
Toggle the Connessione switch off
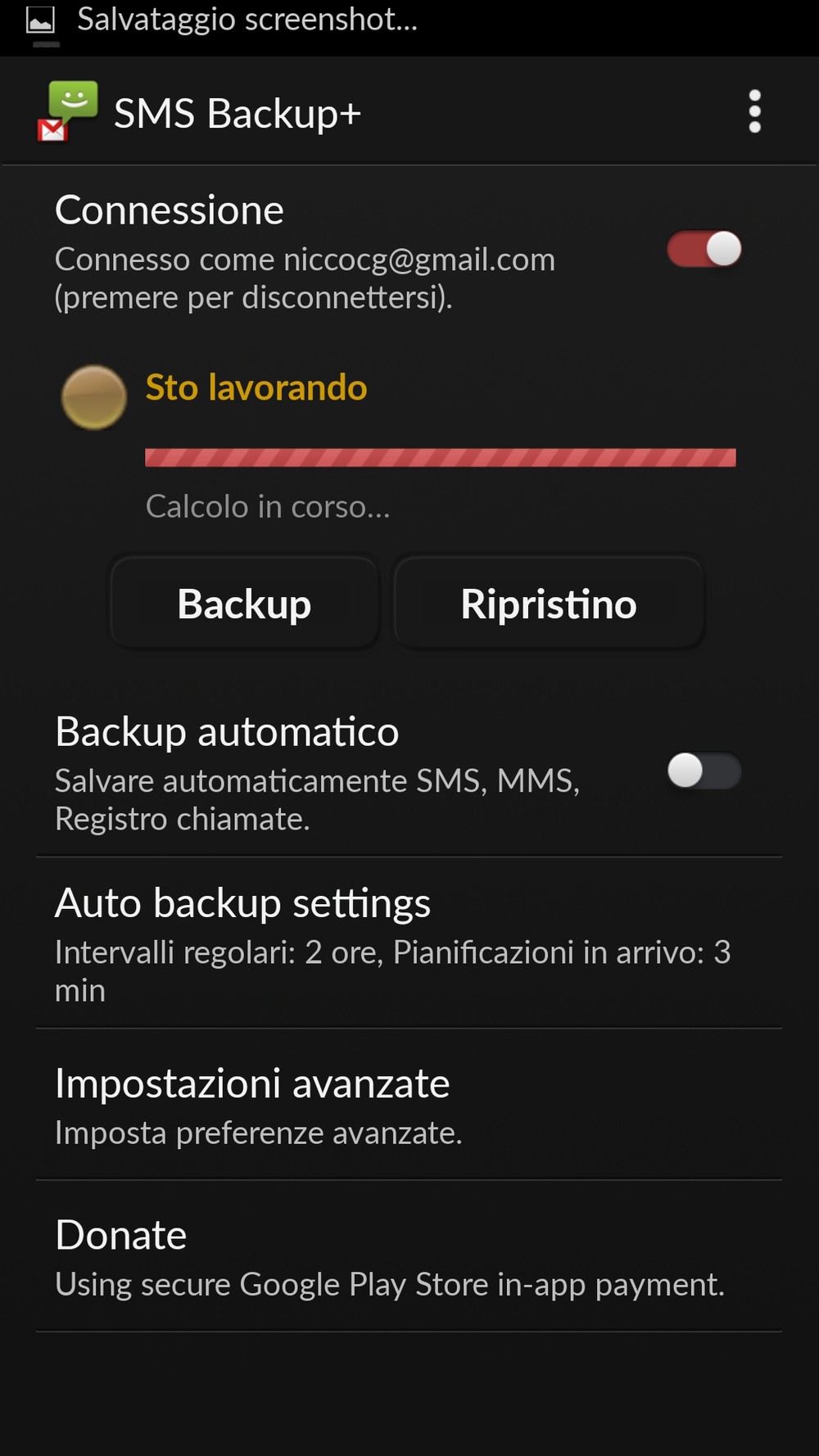coord(704,249)
